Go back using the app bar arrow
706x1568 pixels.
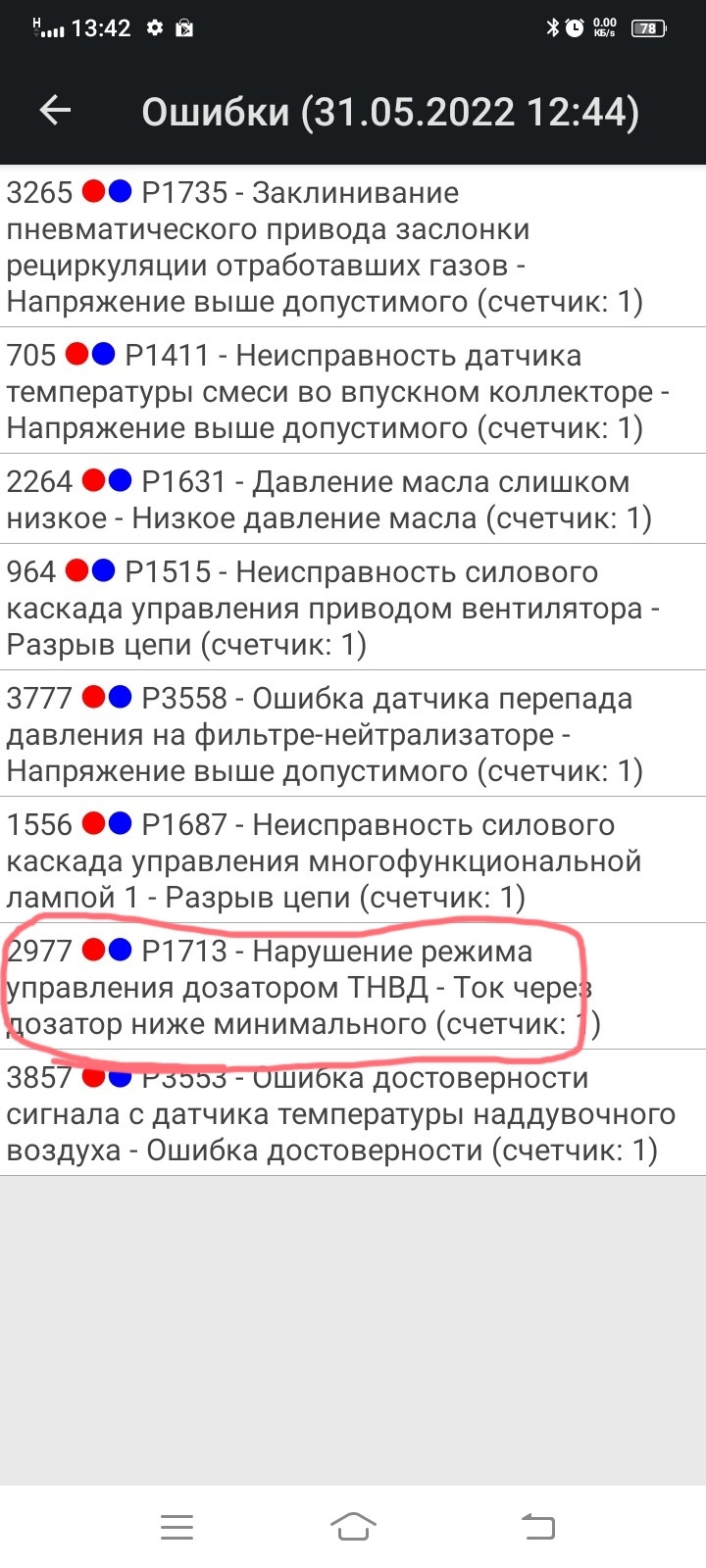pos(56,111)
